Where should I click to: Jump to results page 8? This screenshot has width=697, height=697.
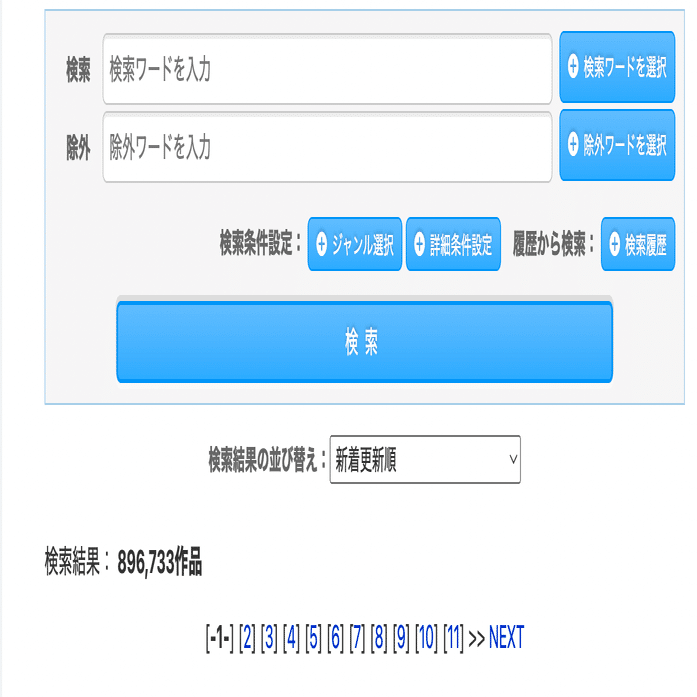click(379, 638)
